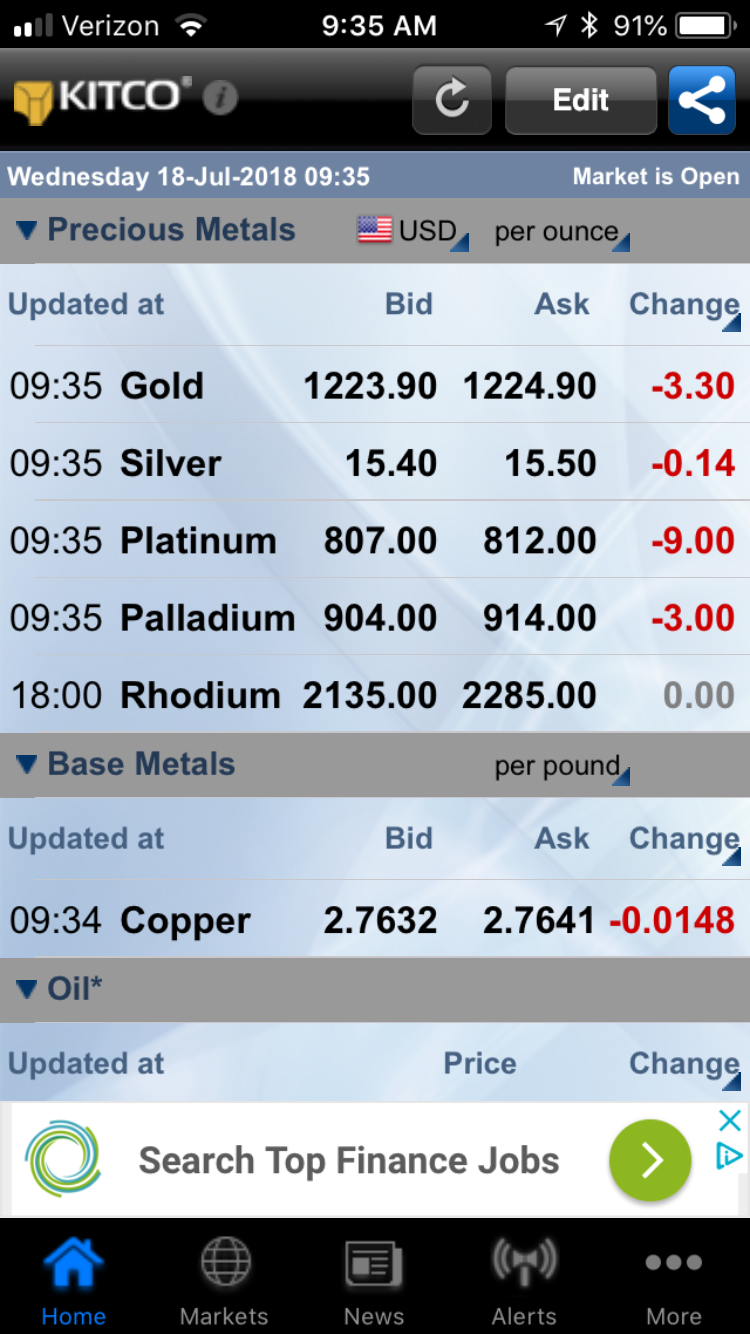Change the per ounce weight unit
The height and width of the screenshot is (1334, 750).
click(560, 232)
